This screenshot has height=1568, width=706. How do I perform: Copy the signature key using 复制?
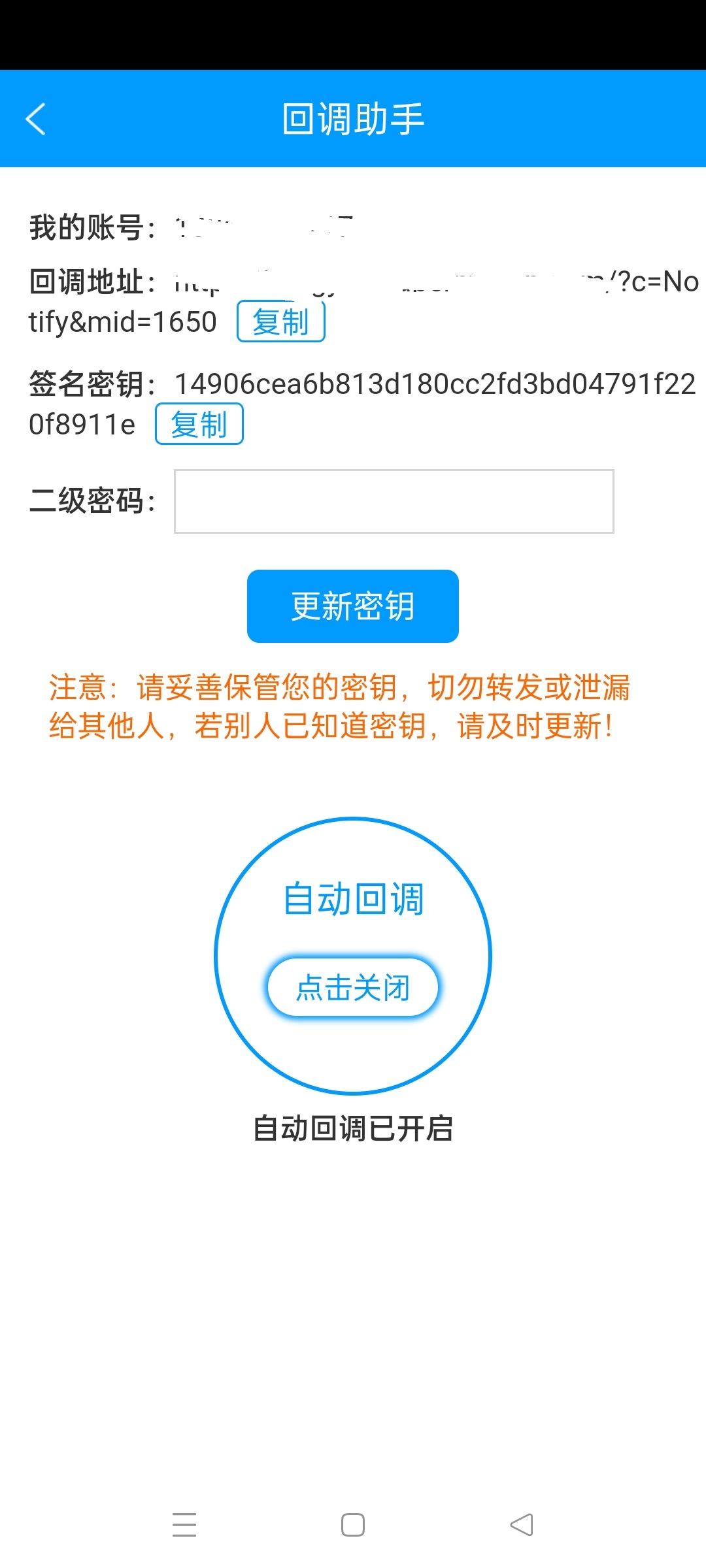pos(199,425)
